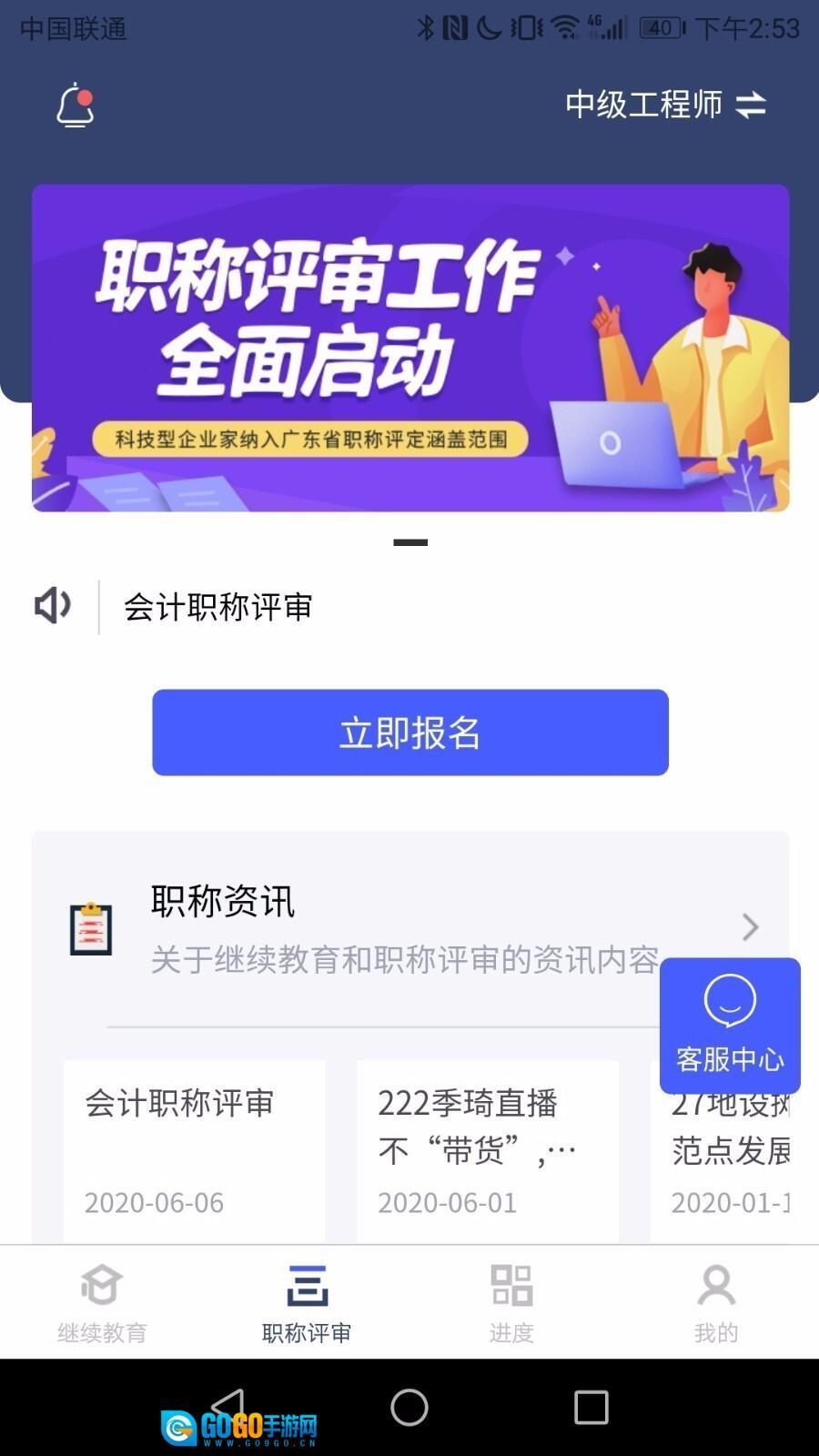Switch to the 继续教育 tab
The height and width of the screenshot is (1456, 819).
(x=102, y=1303)
